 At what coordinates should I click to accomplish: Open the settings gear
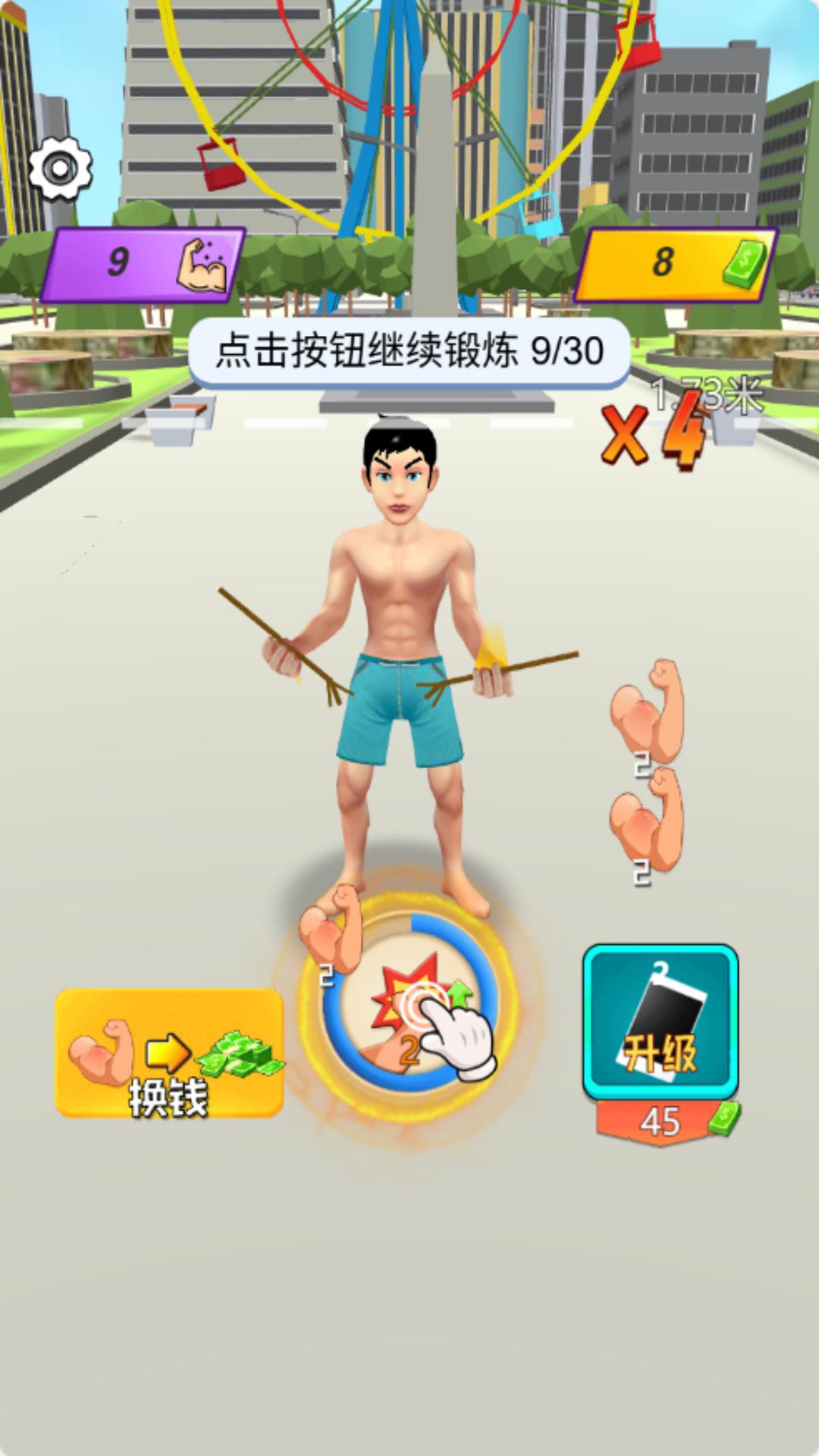(61, 168)
